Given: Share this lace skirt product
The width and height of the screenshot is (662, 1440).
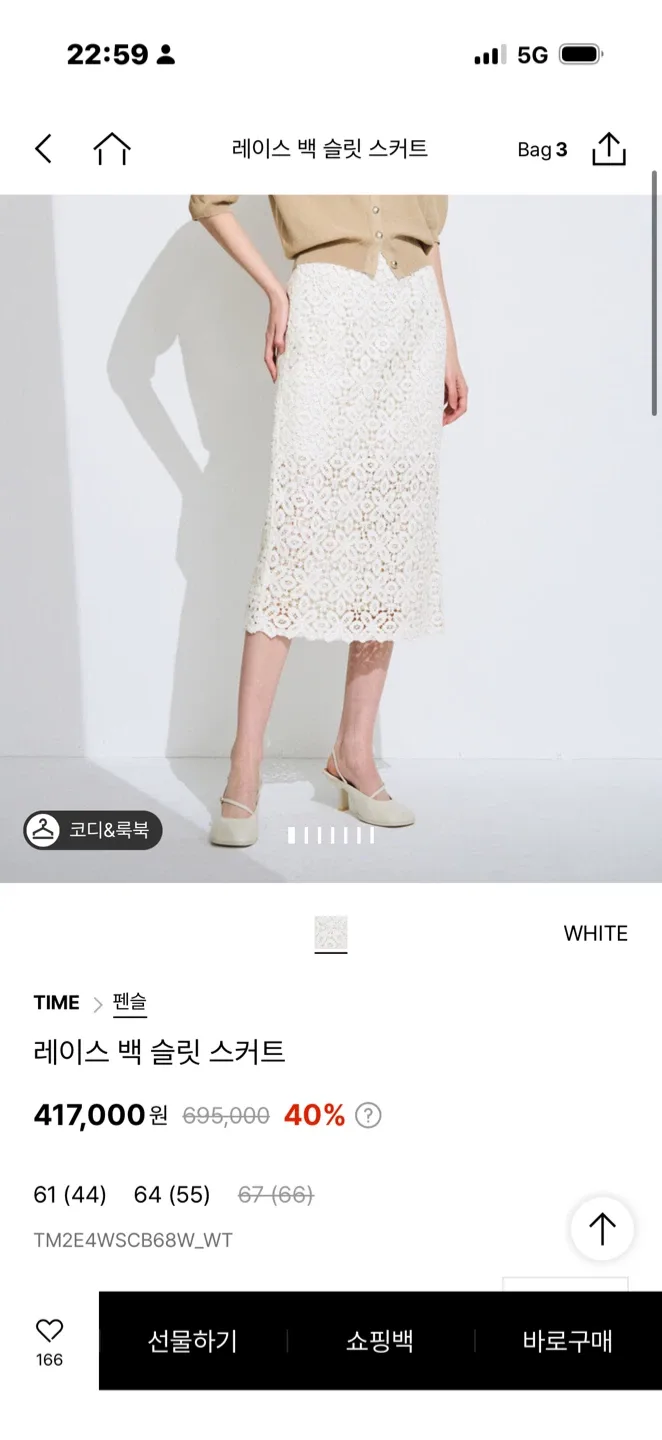Looking at the screenshot, I should click(x=608, y=150).
